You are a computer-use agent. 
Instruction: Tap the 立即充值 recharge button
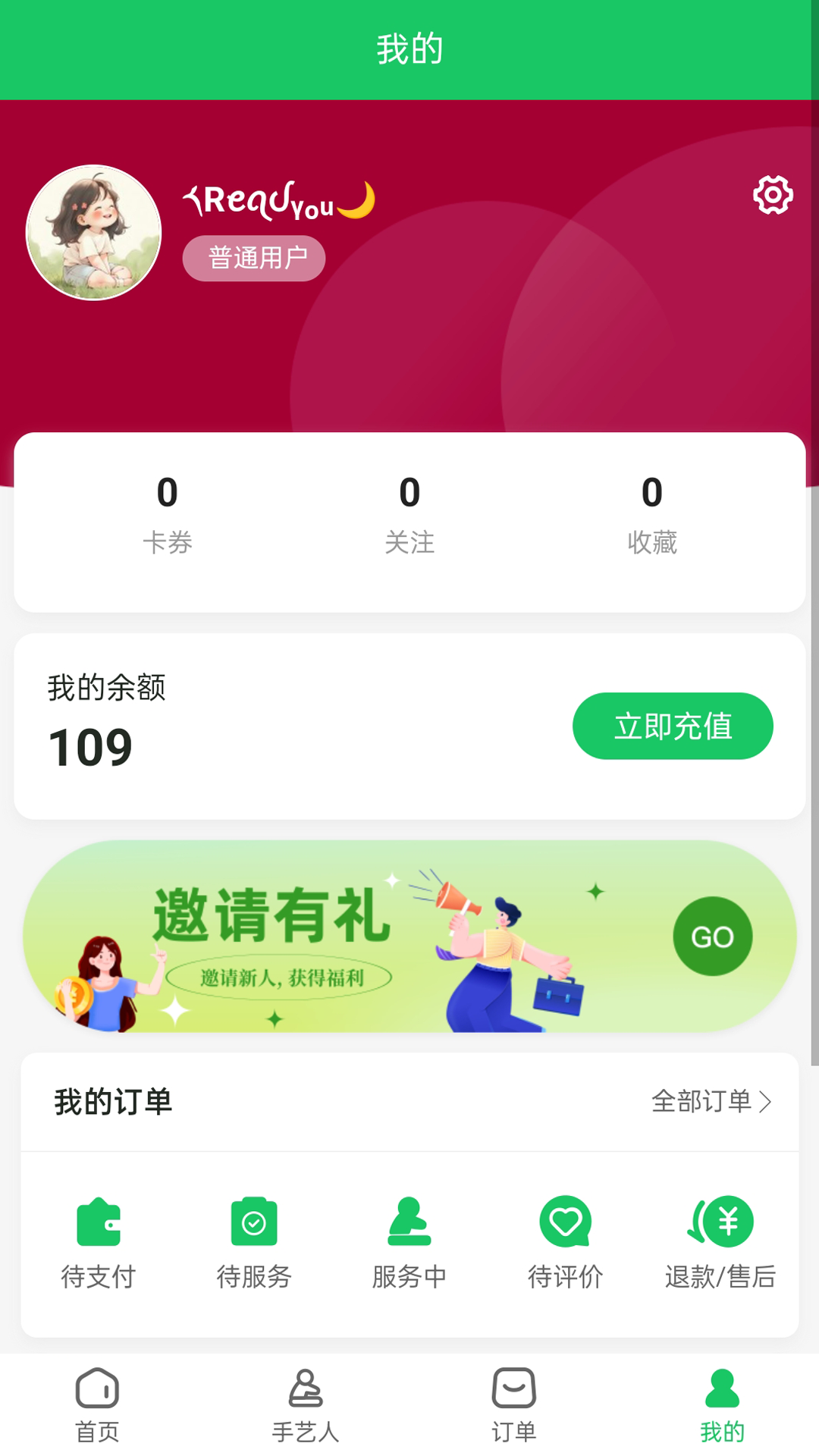[x=672, y=726]
